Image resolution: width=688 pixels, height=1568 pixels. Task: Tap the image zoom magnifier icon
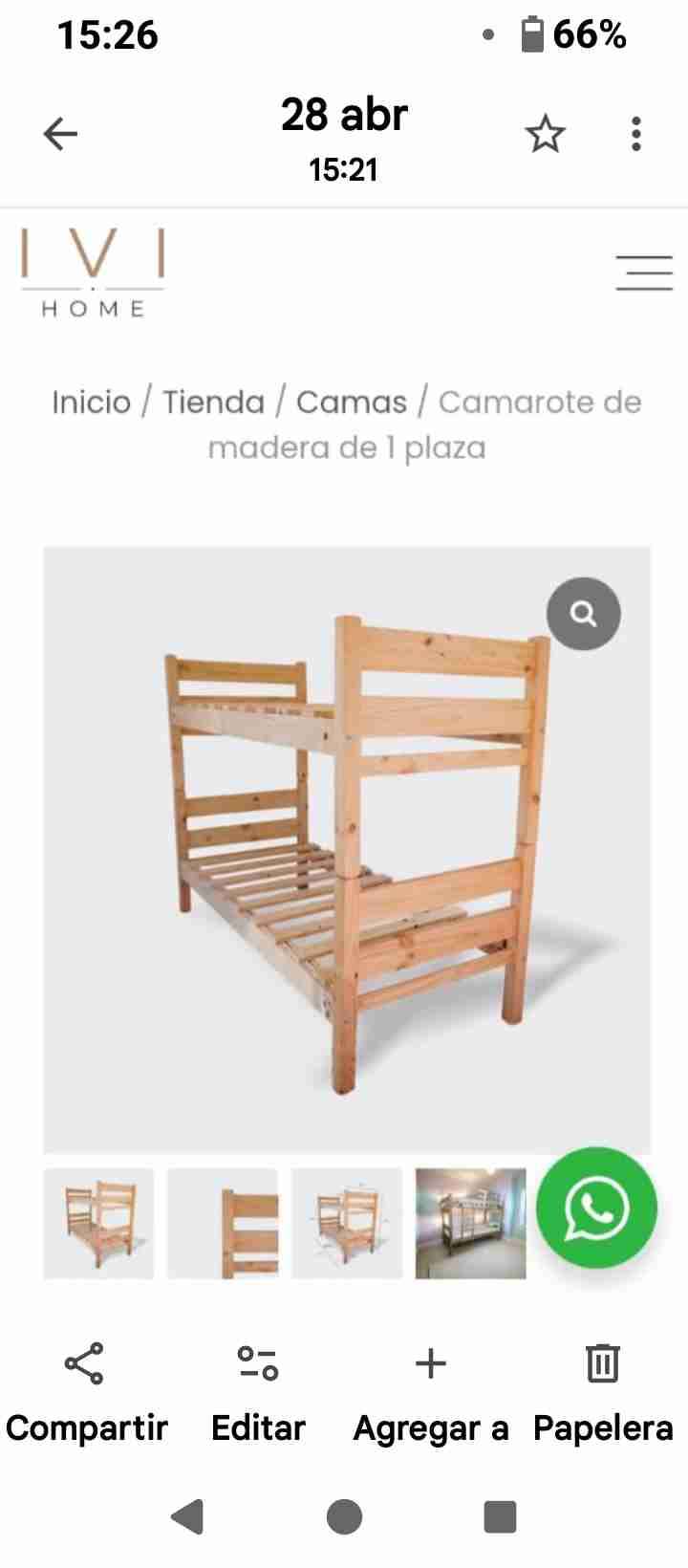coord(583,614)
